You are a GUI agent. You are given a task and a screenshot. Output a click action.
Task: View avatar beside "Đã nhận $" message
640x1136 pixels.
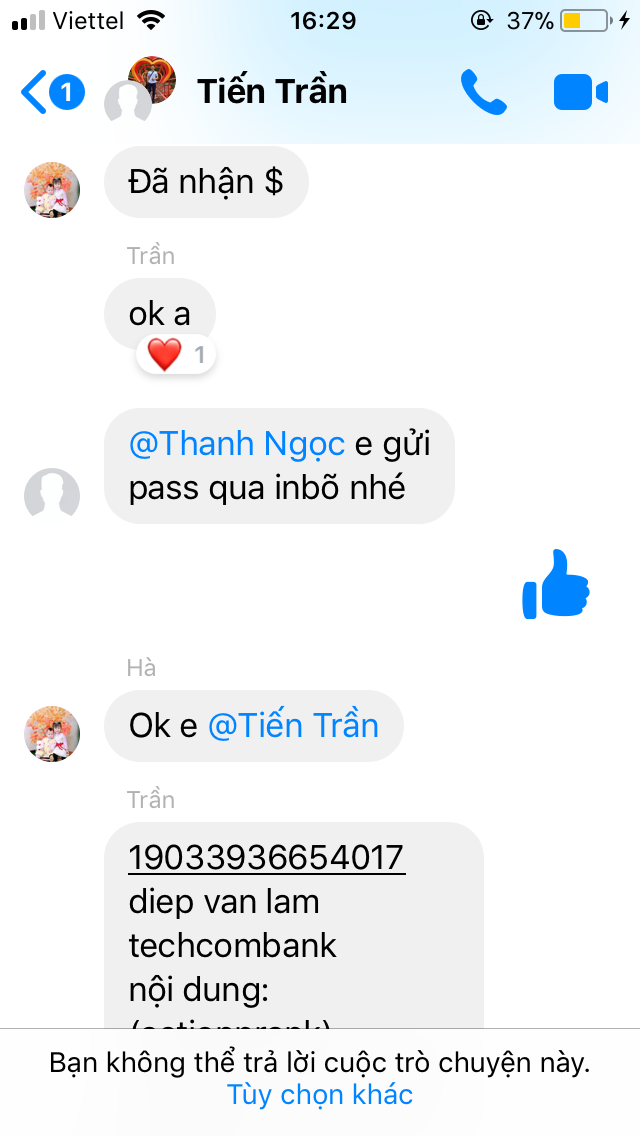tap(52, 189)
